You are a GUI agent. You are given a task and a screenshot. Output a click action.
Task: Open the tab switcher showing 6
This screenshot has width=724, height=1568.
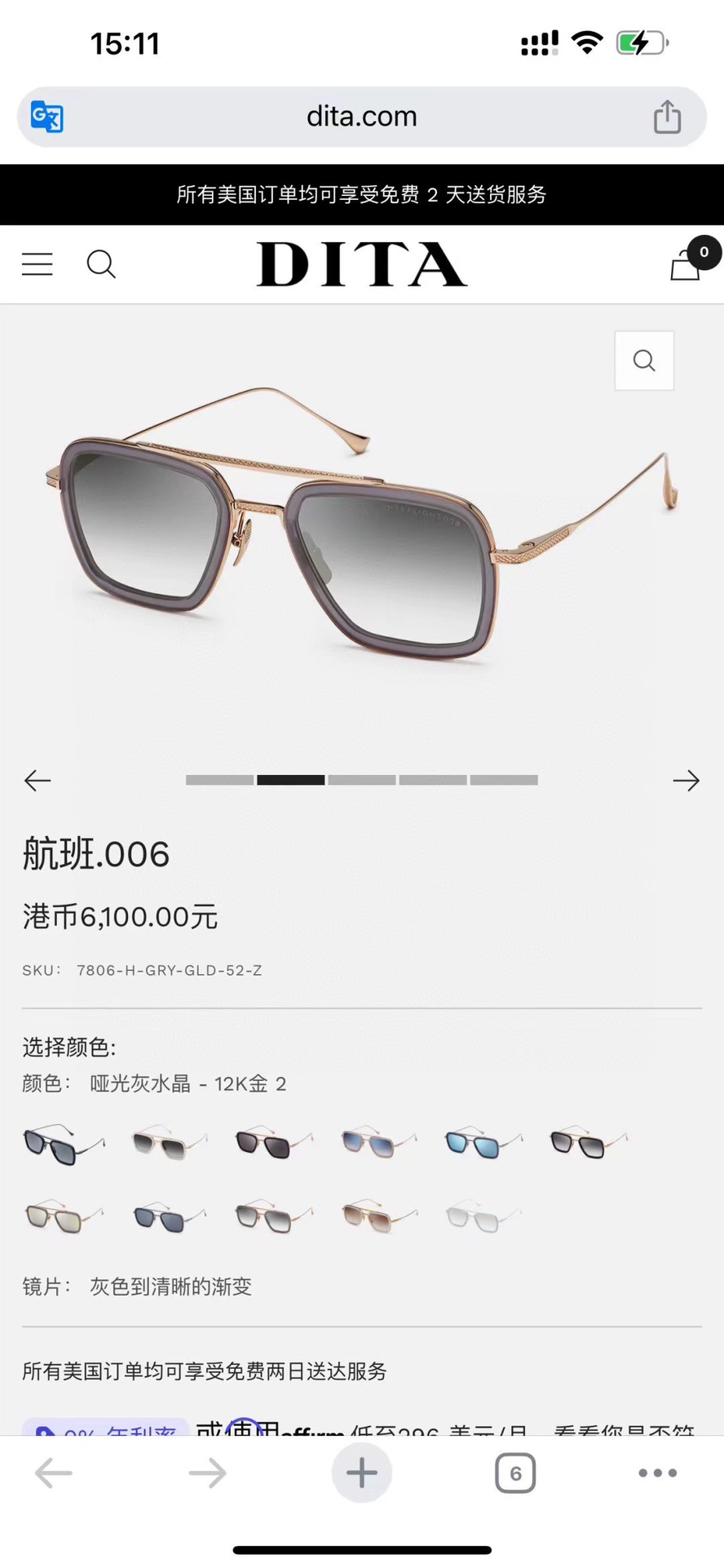[x=515, y=1473]
